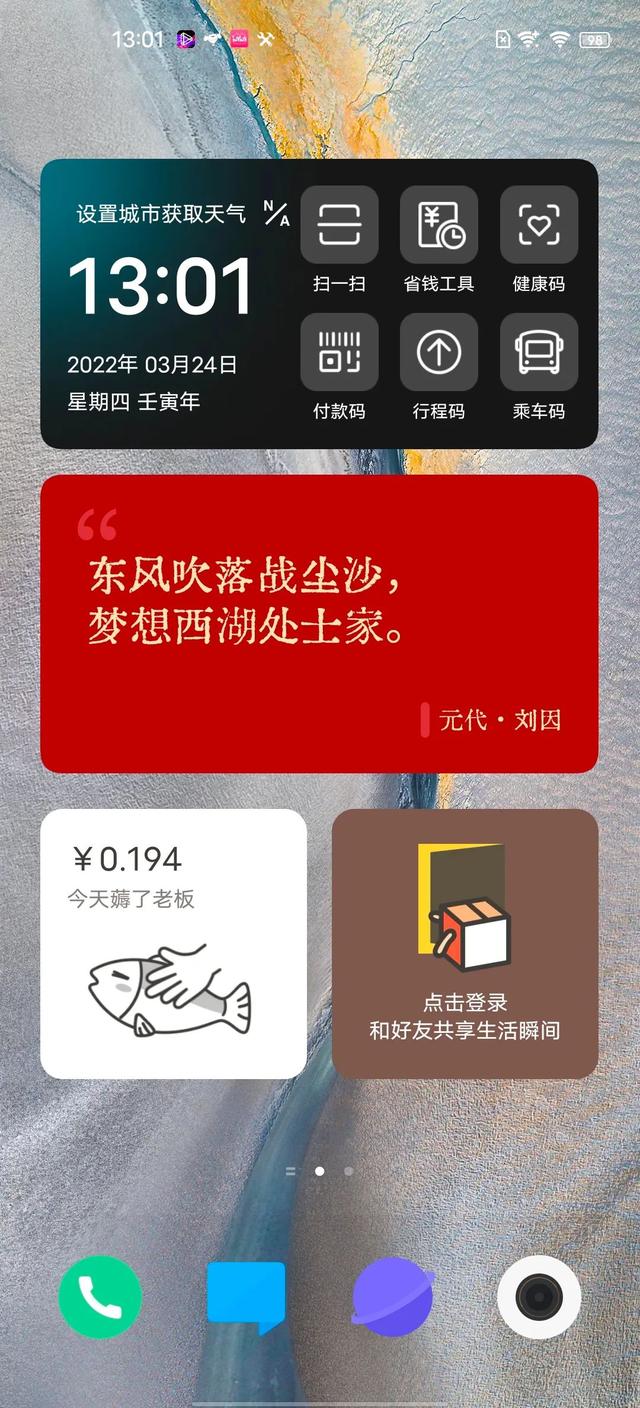Open the Camera app
The width and height of the screenshot is (640, 1408).
pyautogui.click(x=539, y=1296)
